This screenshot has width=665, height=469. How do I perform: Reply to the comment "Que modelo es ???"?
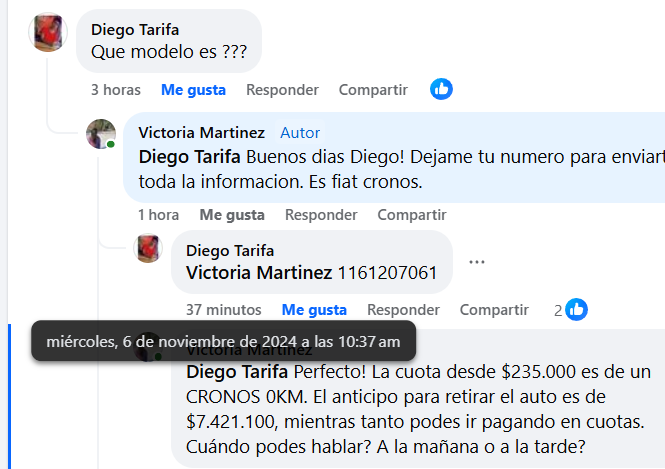coord(282,90)
